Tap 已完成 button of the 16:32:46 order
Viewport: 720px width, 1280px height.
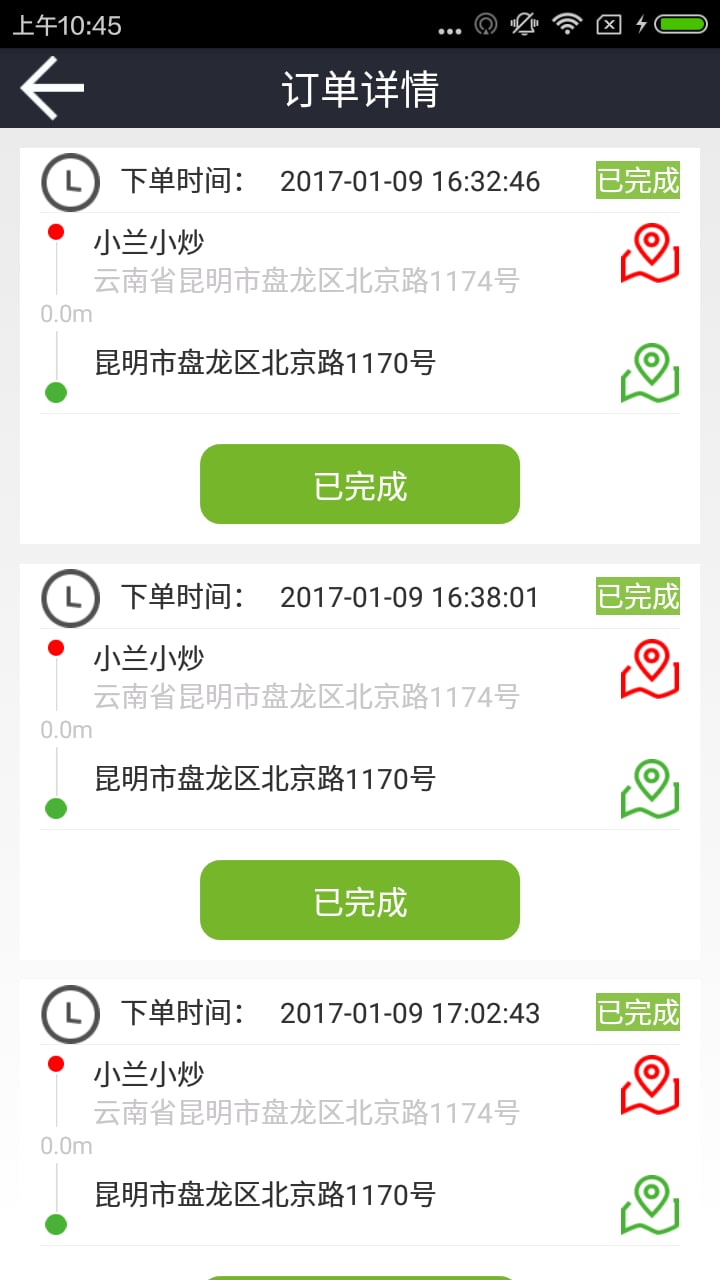point(360,485)
